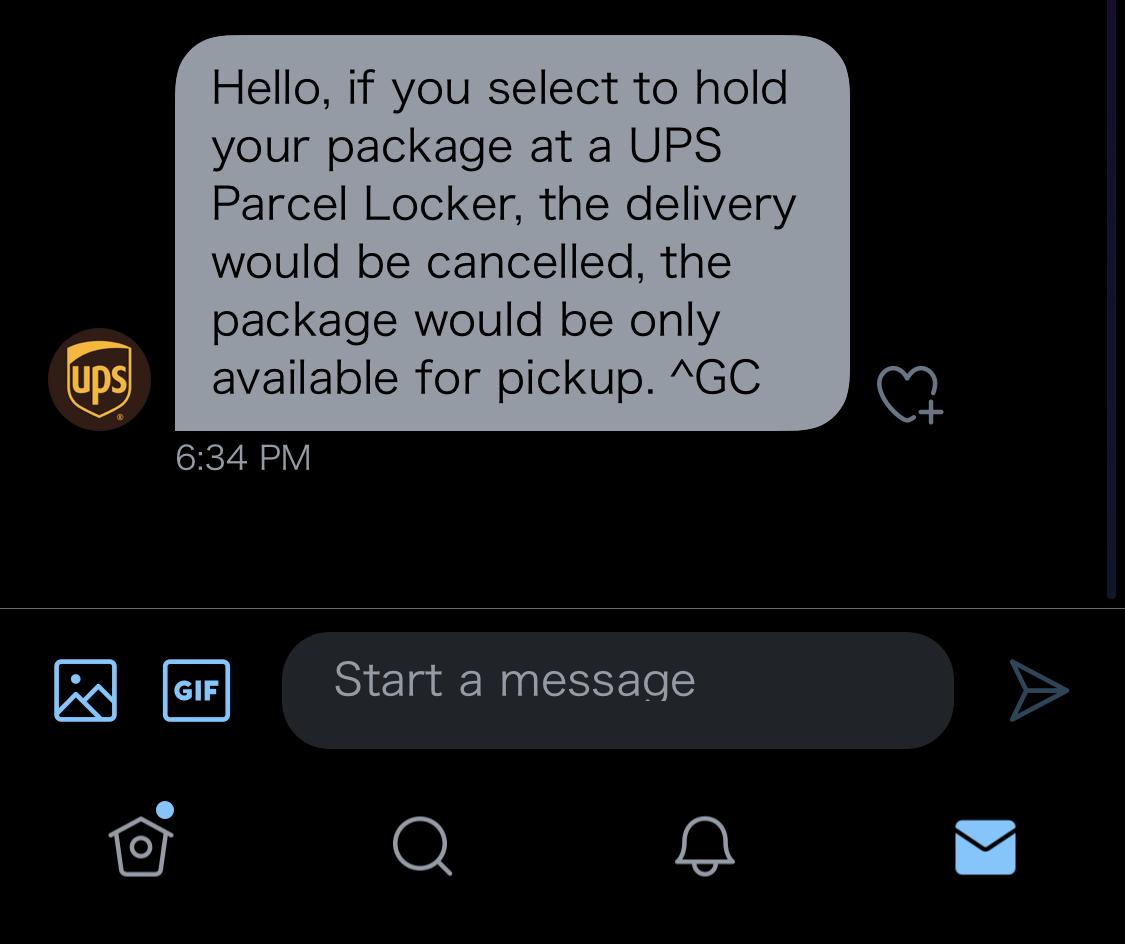Send the message with the arrow icon
The image size is (1125, 944).
[1038, 690]
